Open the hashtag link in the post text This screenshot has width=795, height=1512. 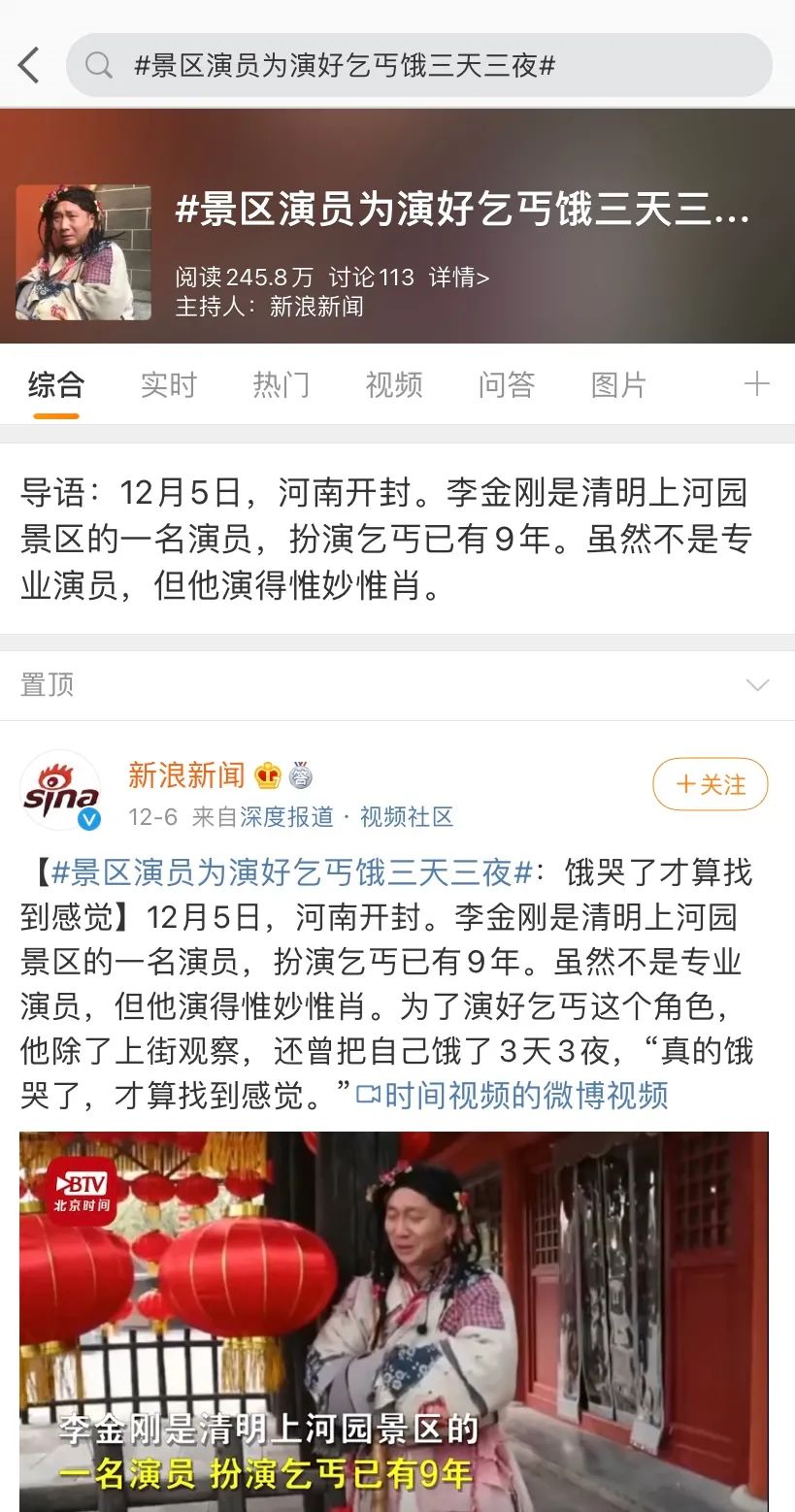point(291,872)
